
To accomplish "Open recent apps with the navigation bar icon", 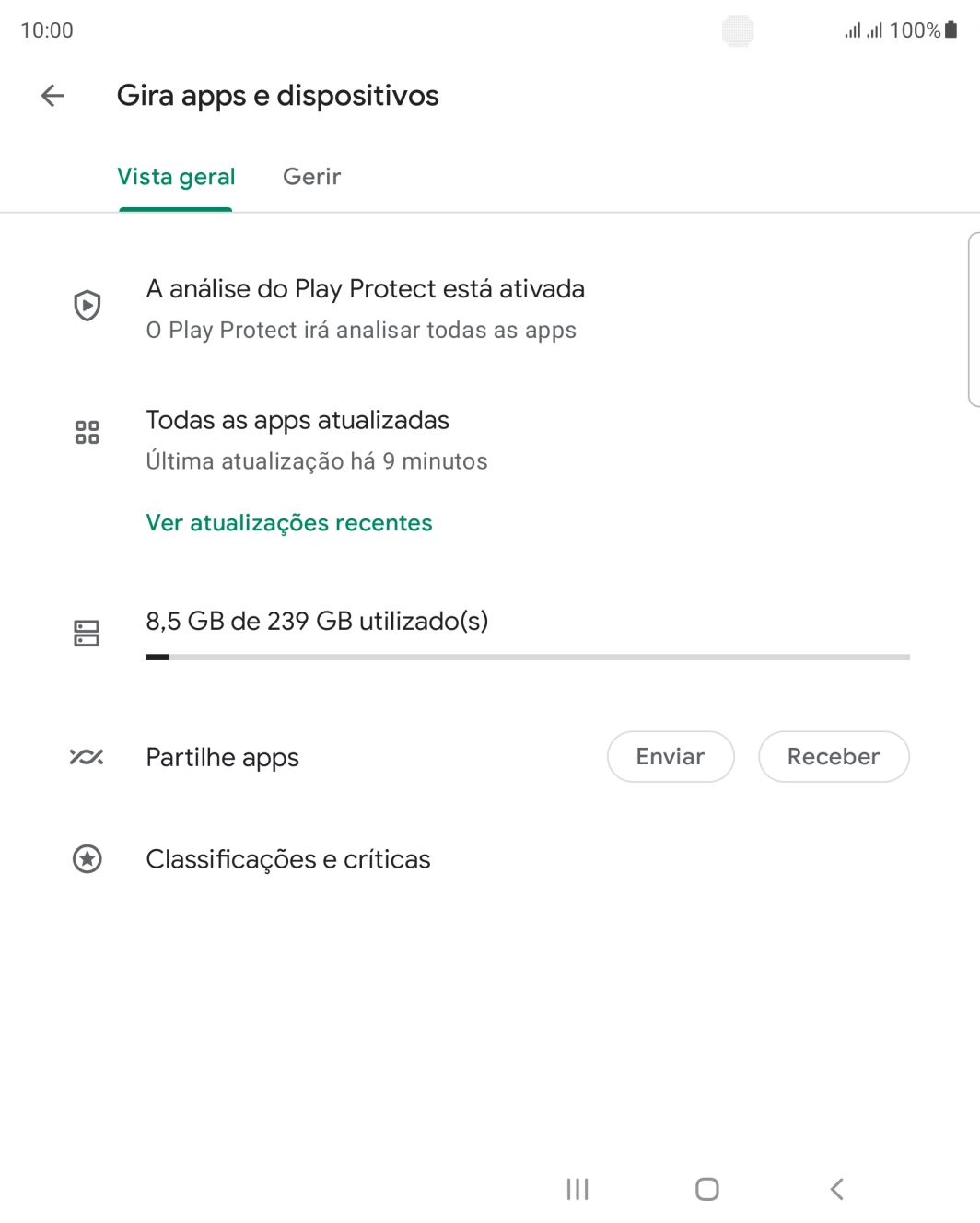I will [x=577, y=1189].
